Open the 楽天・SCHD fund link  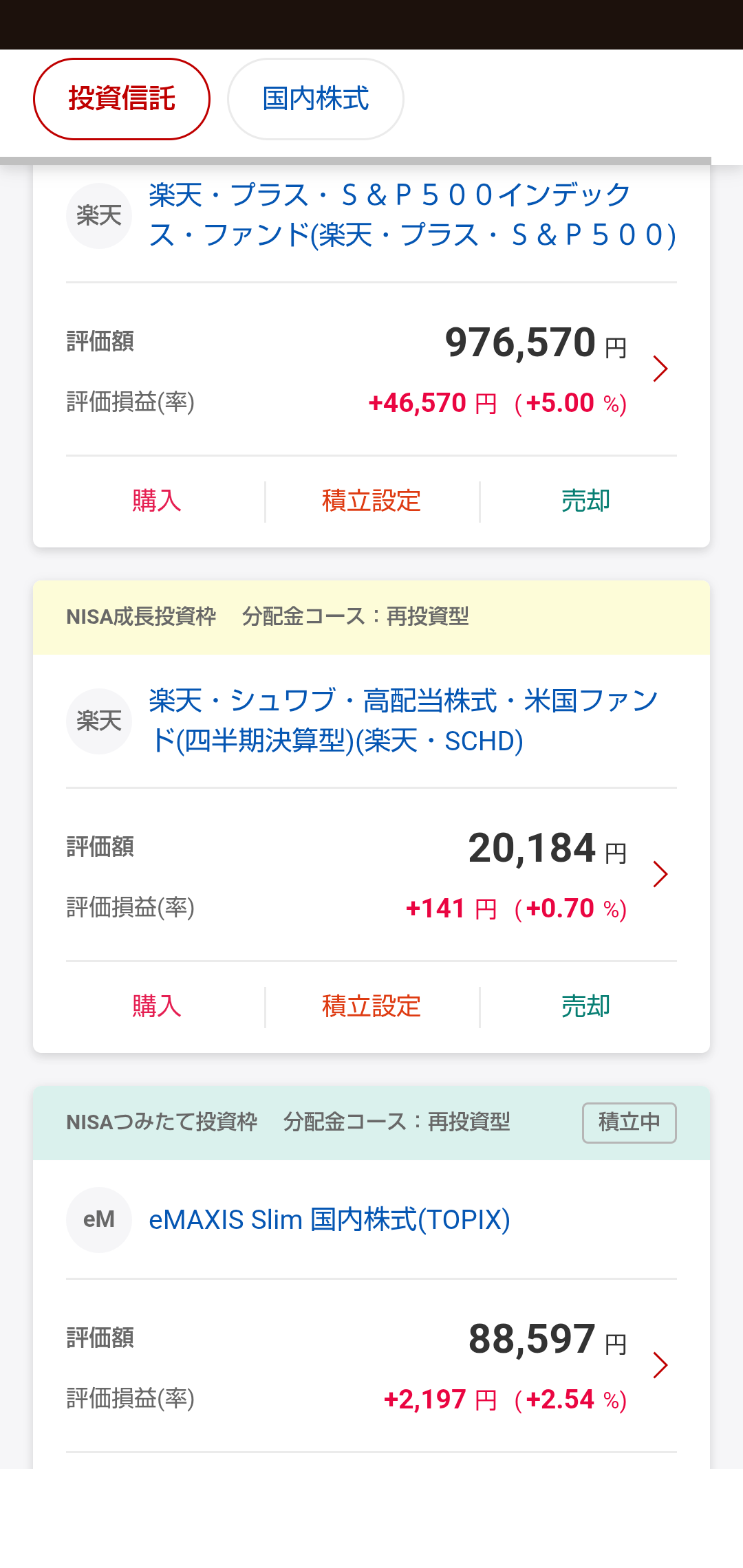(x=404, y=721)
